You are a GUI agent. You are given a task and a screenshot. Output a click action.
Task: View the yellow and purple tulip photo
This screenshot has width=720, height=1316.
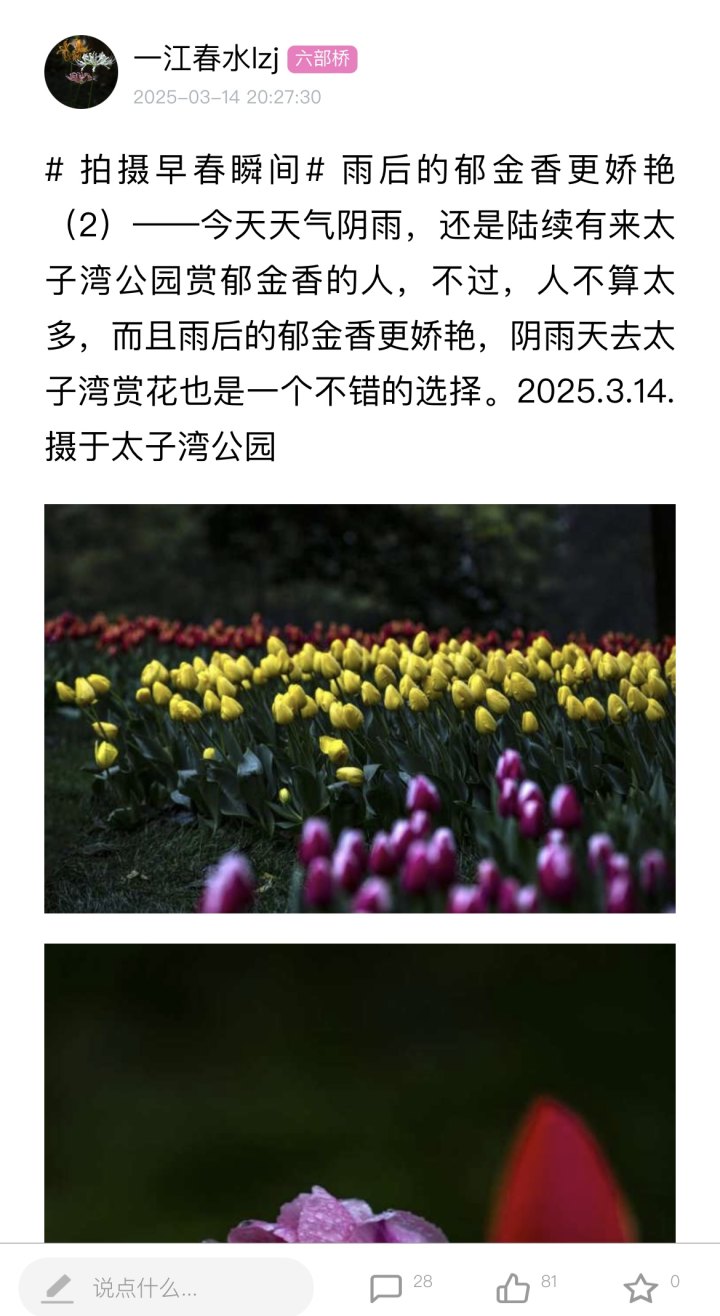[359, 708]
